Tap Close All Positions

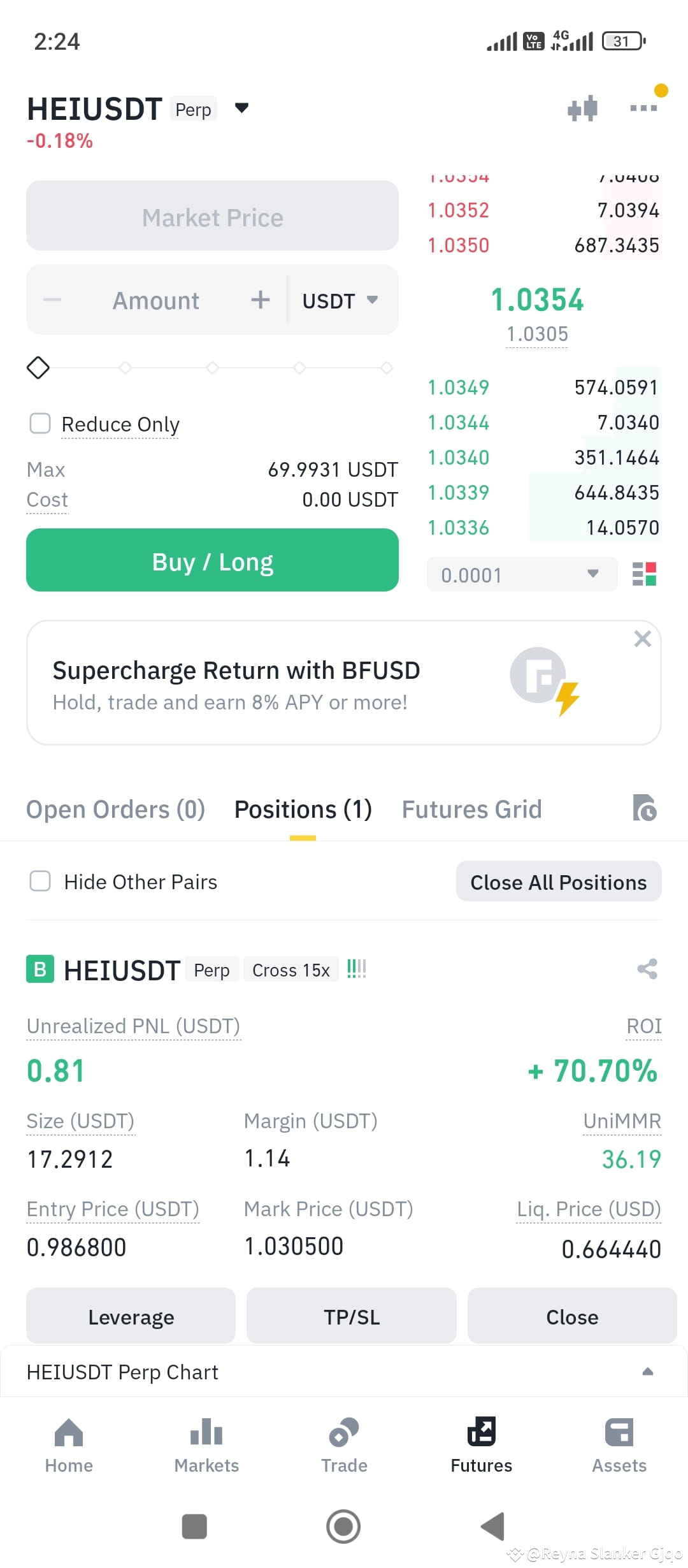click(x=559, y=882)
